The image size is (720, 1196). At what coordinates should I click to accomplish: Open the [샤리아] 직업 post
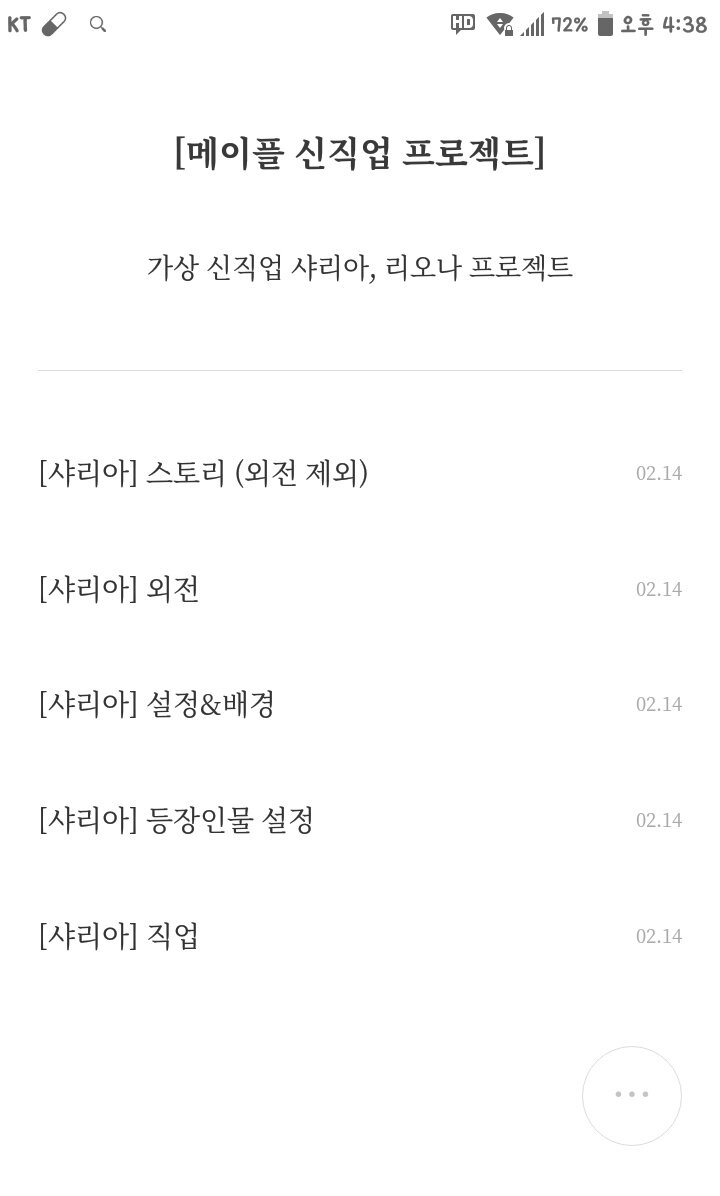359,936
